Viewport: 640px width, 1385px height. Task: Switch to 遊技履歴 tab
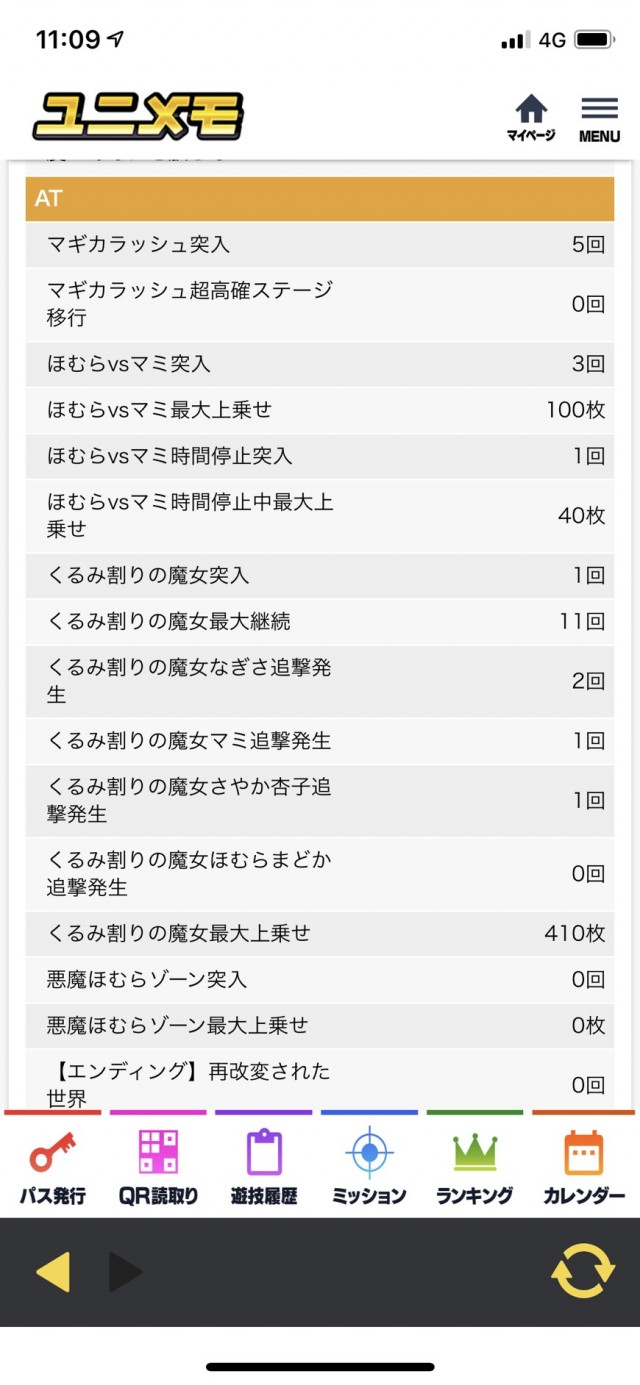point(264,1166)
